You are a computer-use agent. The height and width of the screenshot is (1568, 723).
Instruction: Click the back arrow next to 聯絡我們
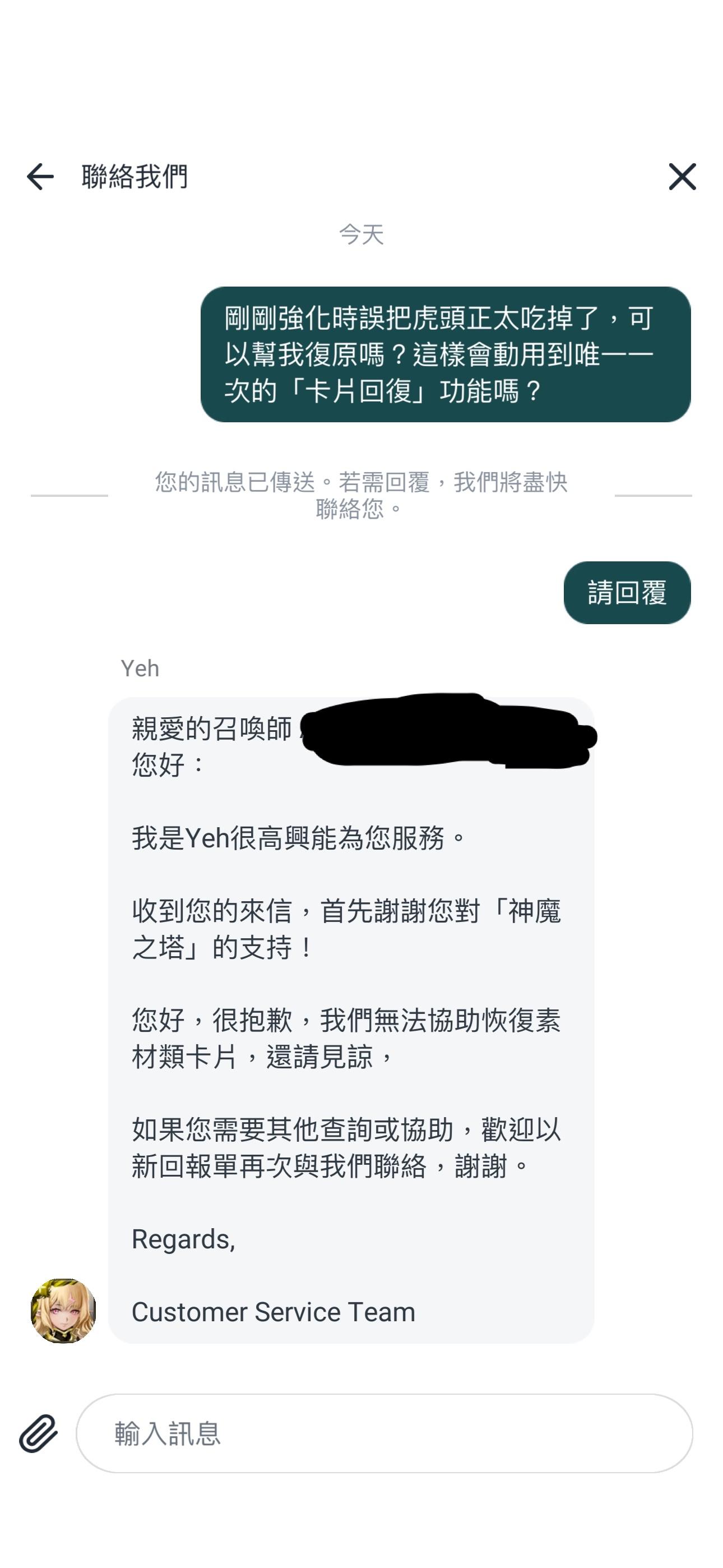pos(40,177)
